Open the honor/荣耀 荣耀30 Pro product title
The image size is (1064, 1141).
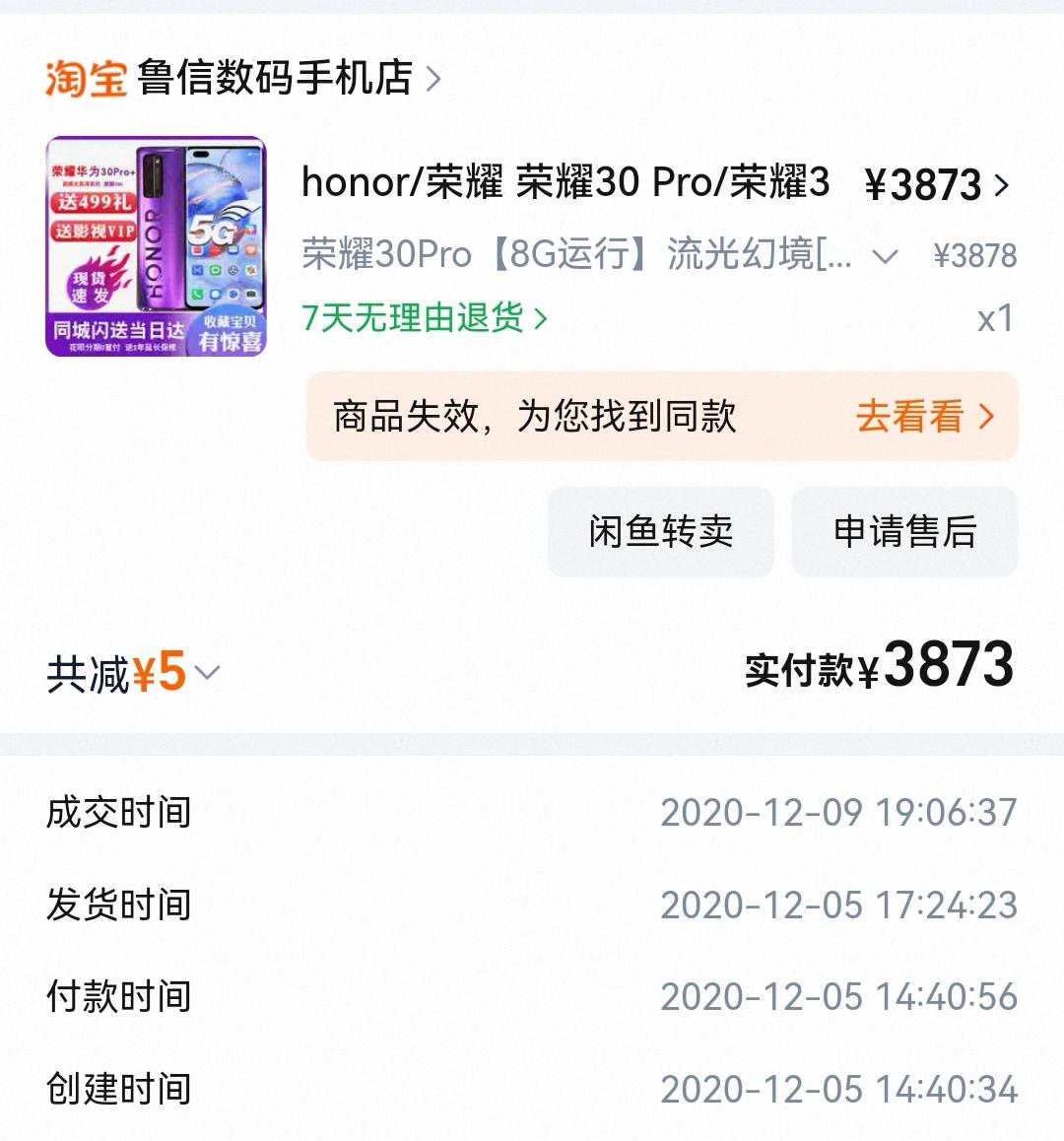pyautogui.click(x=565, y=183)
